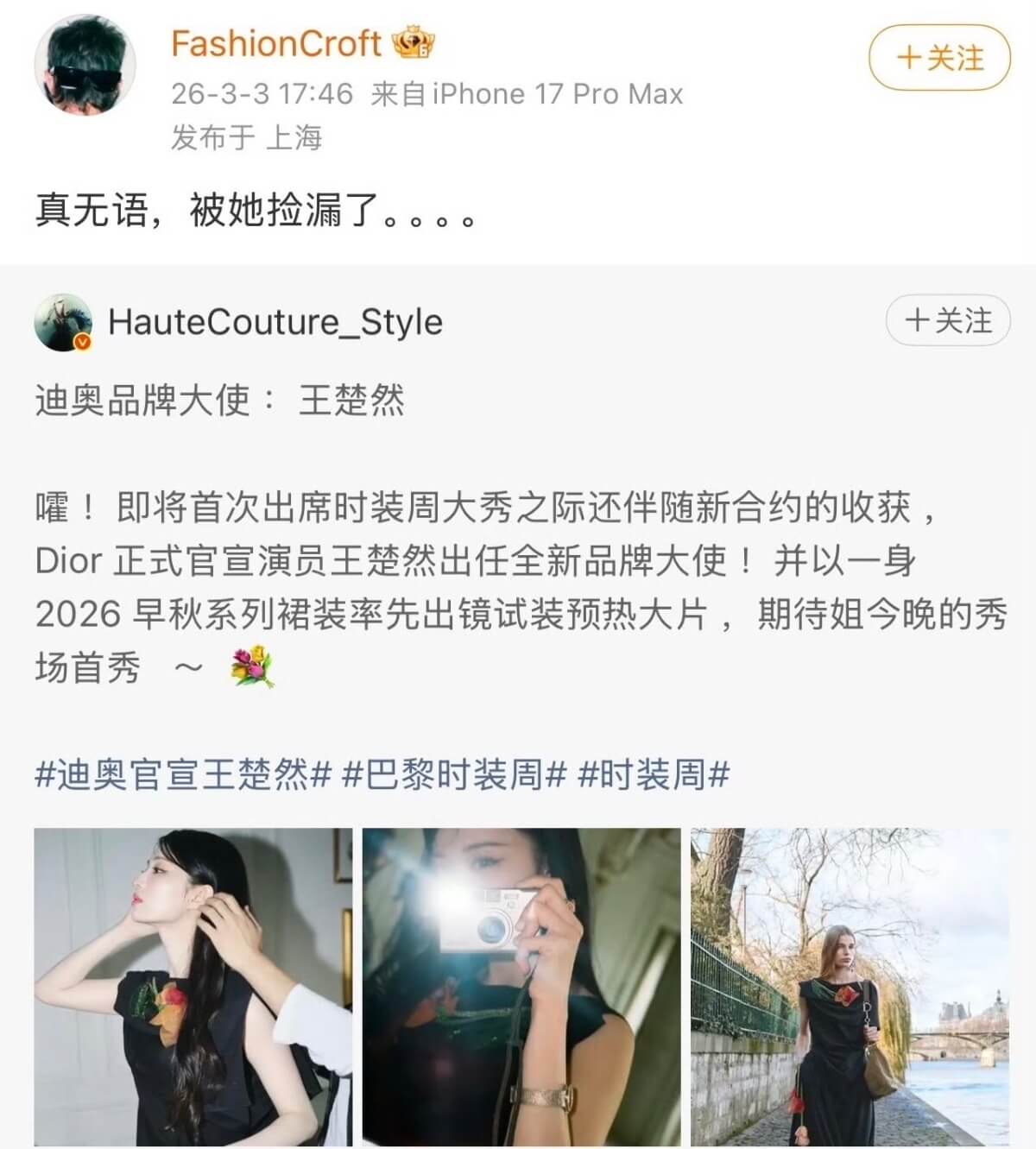This screenshot has height=1149, width=1036.
Task: View the photo of woman adjusting her hair
Action: click(x=193, y=987)
